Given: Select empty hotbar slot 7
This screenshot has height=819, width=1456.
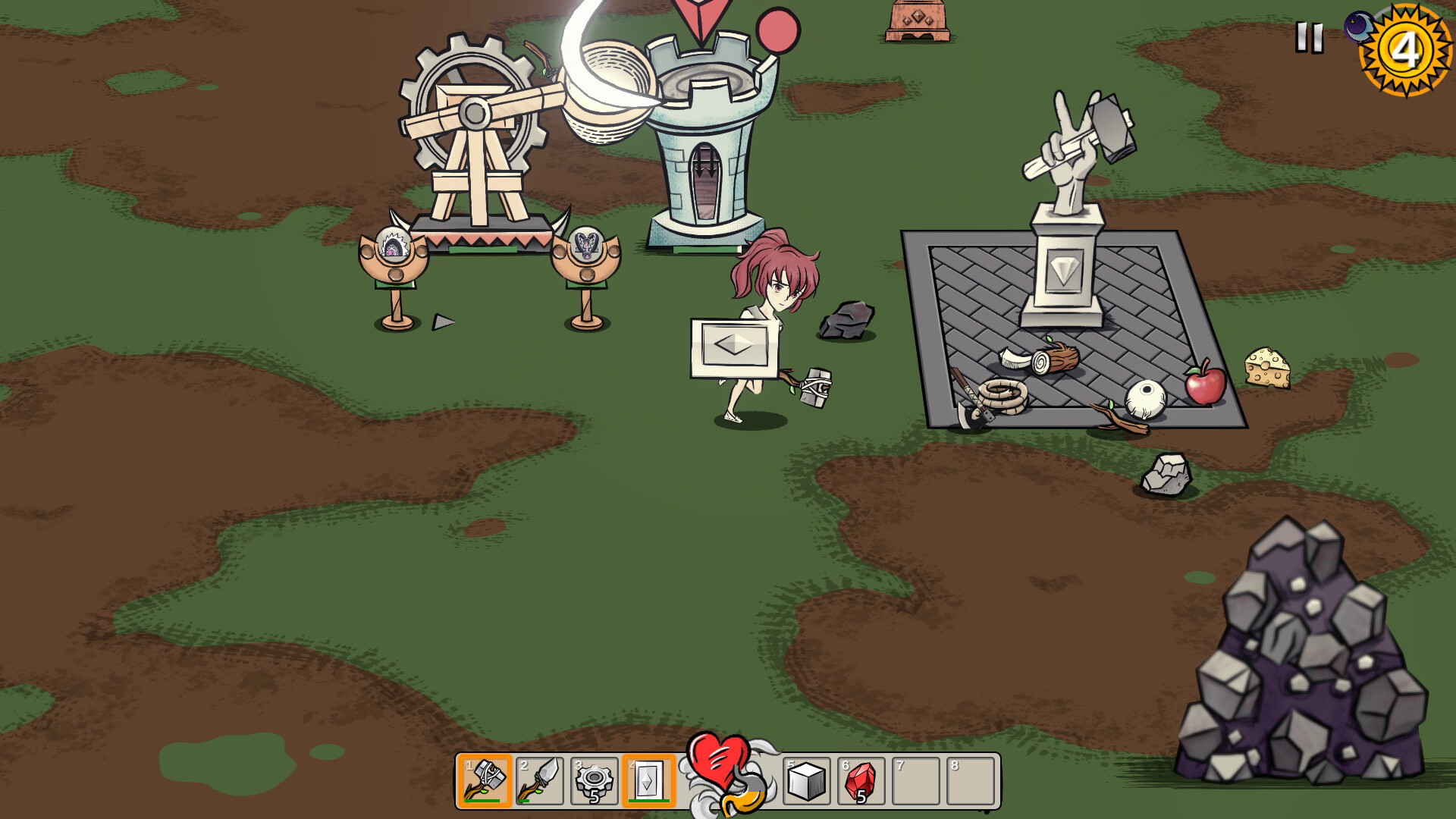Looking at the screenshot, I should coord(916,781).
